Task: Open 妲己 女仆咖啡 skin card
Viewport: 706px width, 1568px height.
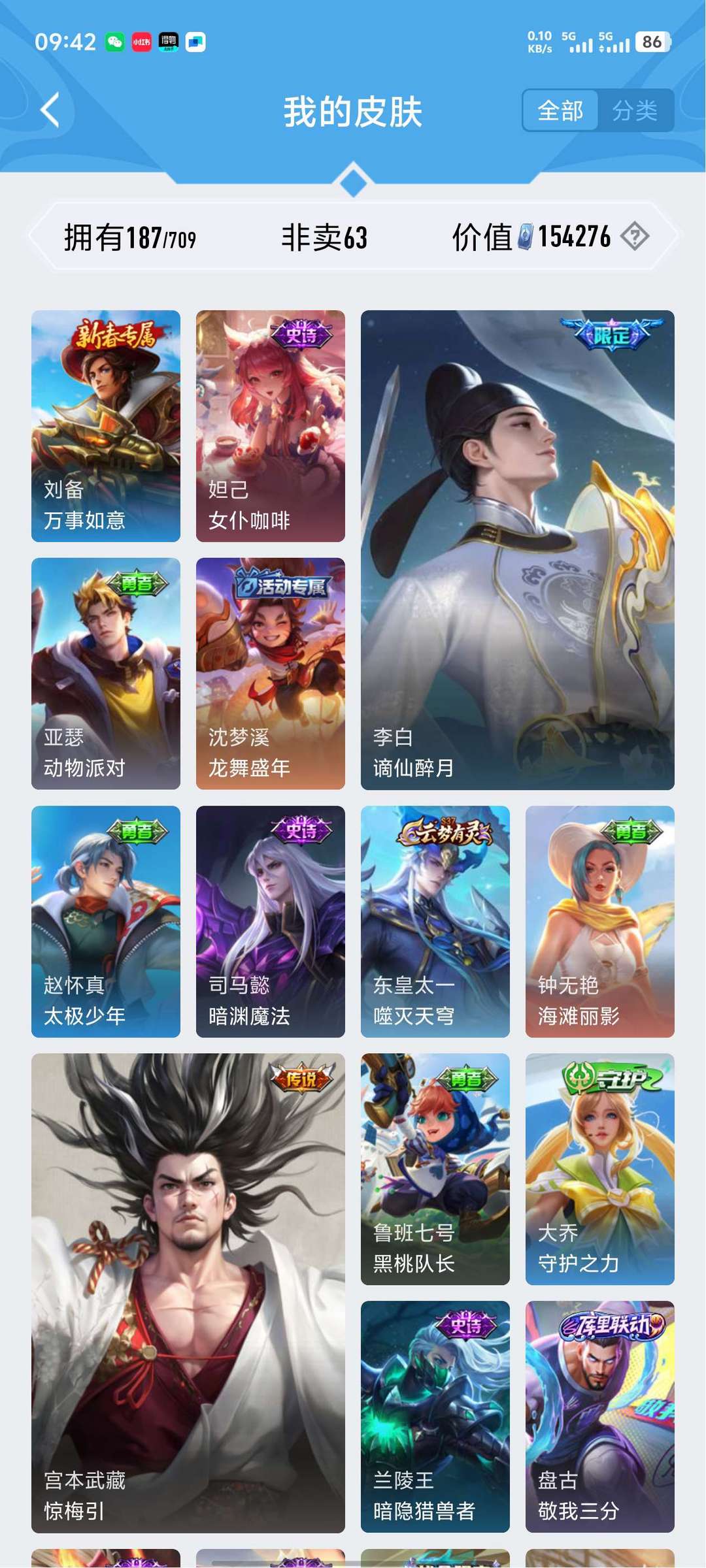Action: click(271, 426)
